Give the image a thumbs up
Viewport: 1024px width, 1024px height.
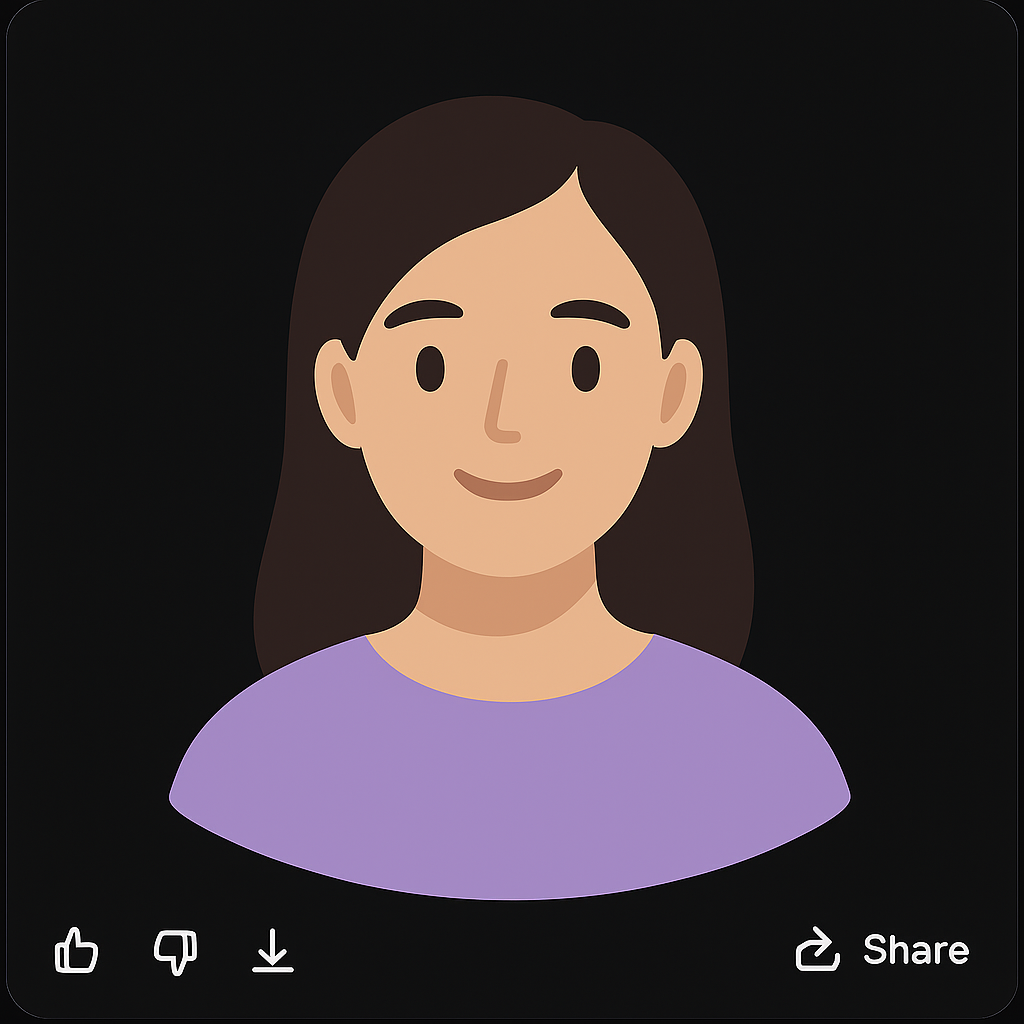(76, 949)
